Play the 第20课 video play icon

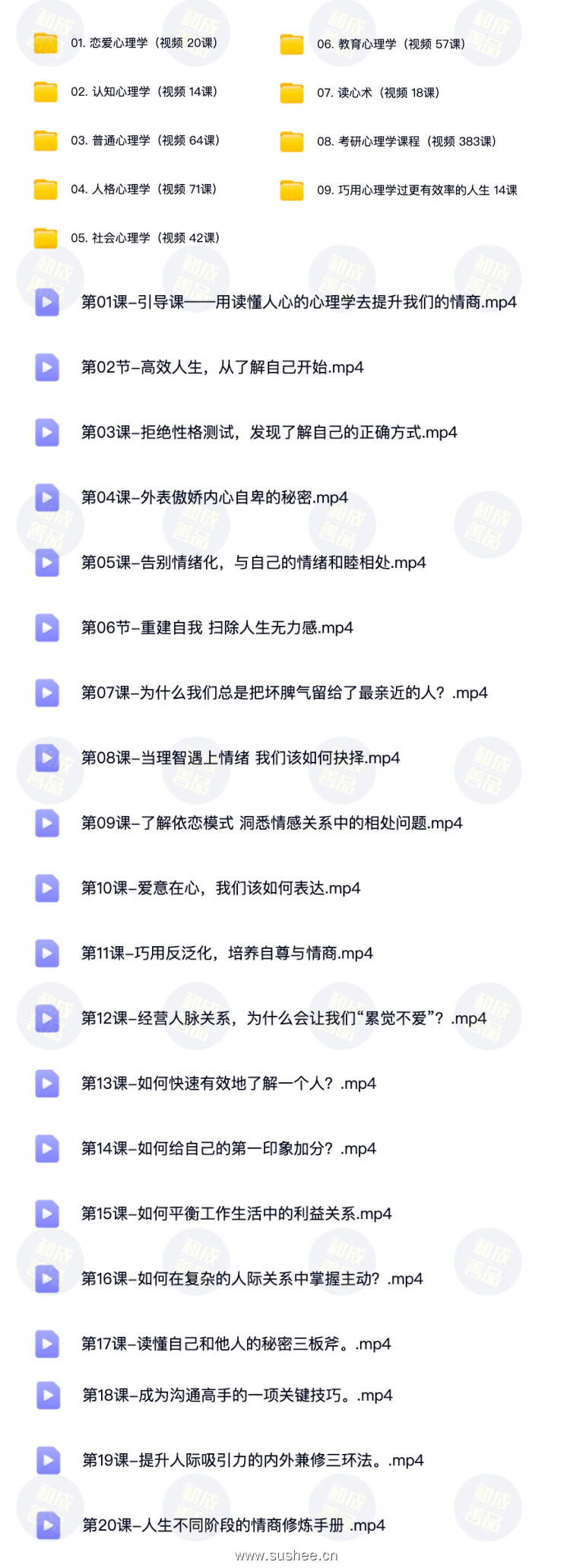click(x=48, y=1525)
